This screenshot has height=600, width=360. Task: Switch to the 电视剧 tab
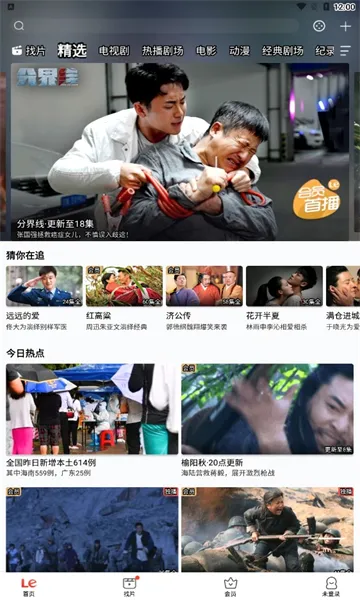click(x=114, y=51)
